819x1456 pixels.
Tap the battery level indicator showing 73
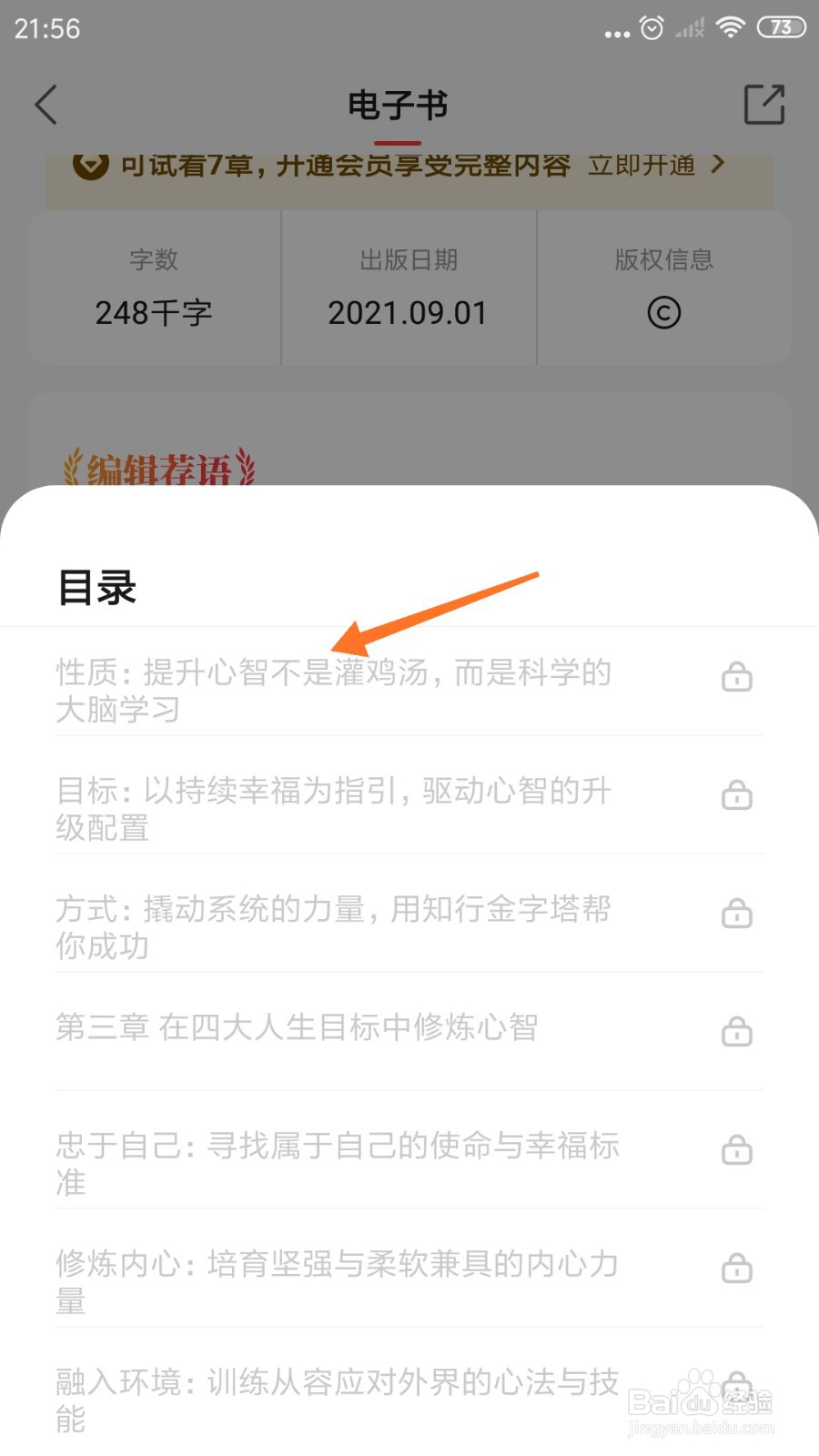(780, 27)
